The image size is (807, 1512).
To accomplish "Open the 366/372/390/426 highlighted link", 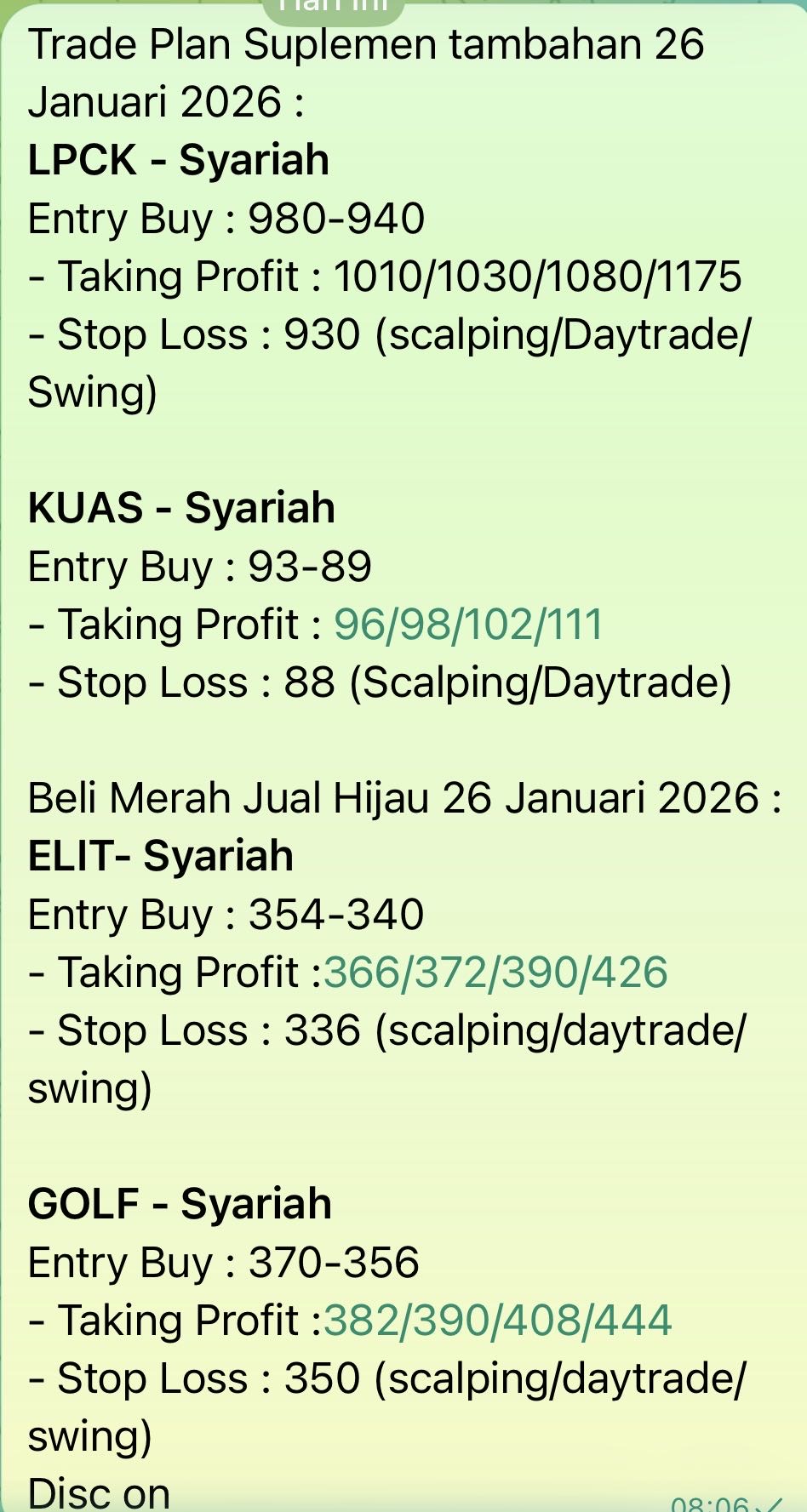I will (495, 973).
